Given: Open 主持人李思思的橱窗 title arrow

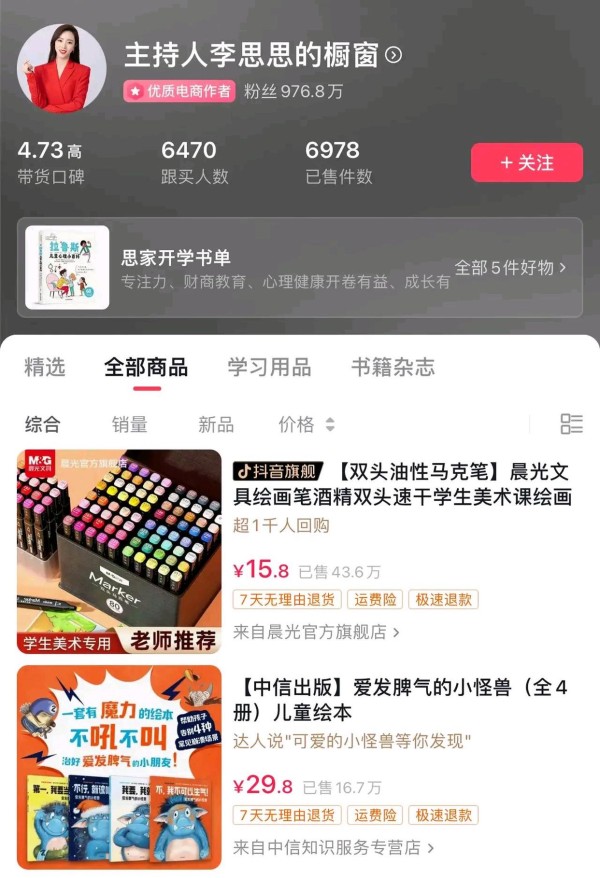Looking at the screenshot, I should (x=393, y=56).
